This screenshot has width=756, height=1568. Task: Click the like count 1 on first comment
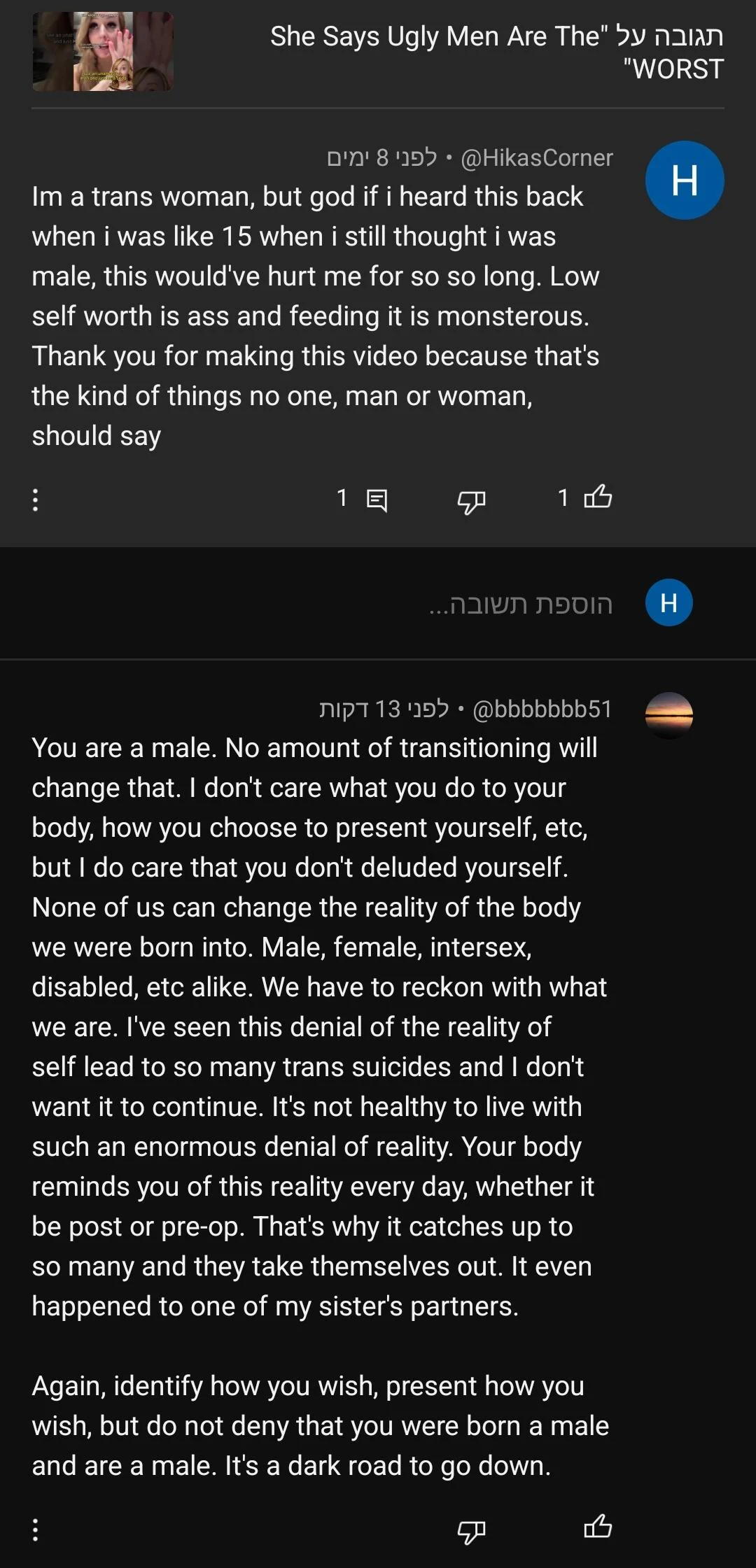(561, 499)
